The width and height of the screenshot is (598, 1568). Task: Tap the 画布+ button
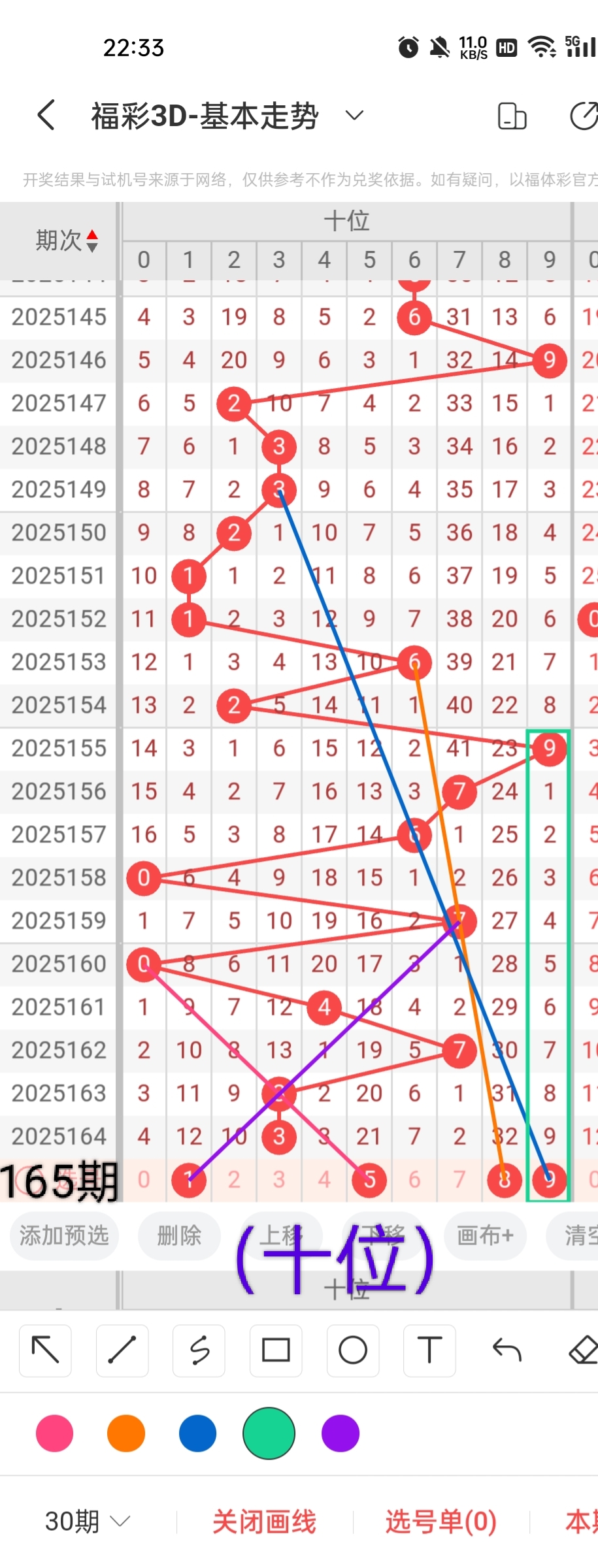pyautogui.click(x=485, y=1235)
